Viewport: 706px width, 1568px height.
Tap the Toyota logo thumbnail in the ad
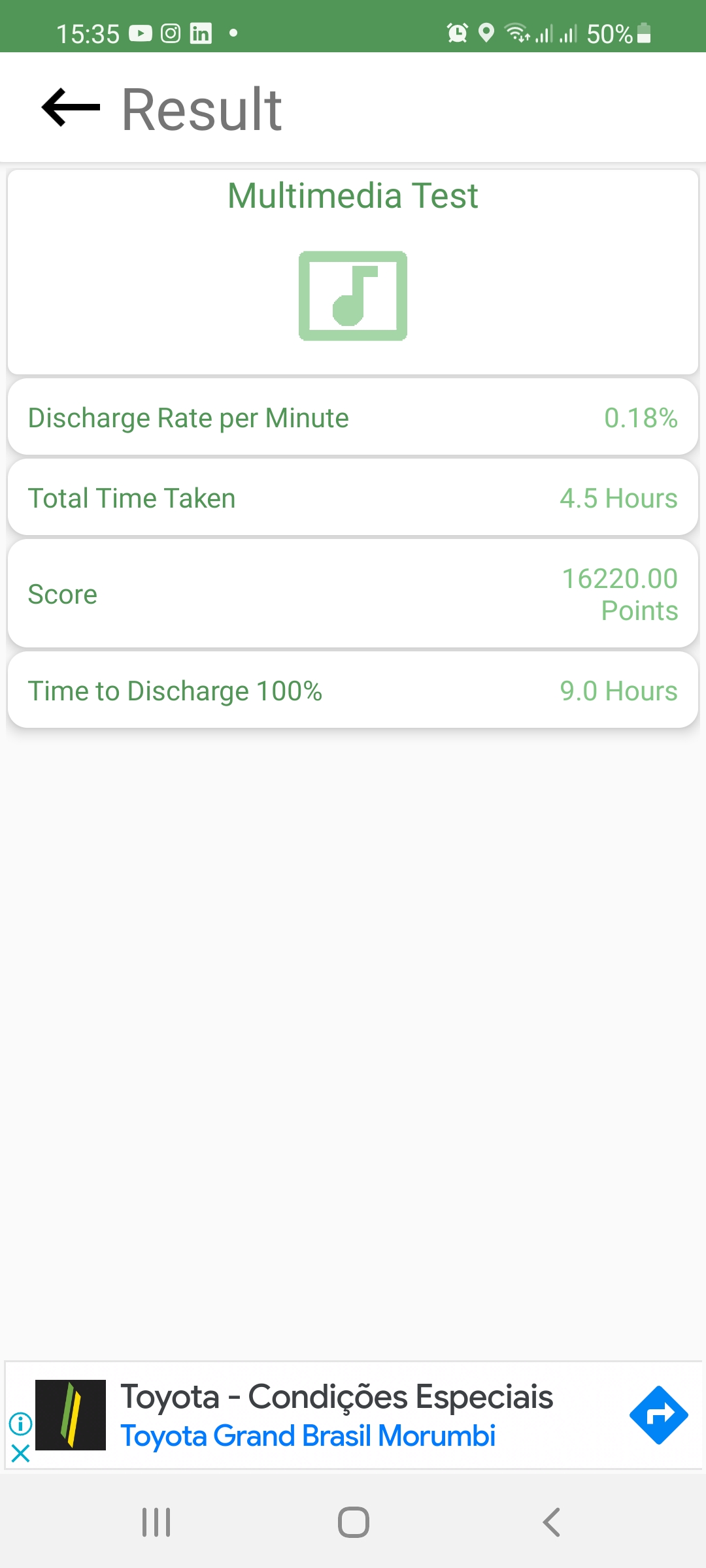click(x=72, y=1414)
